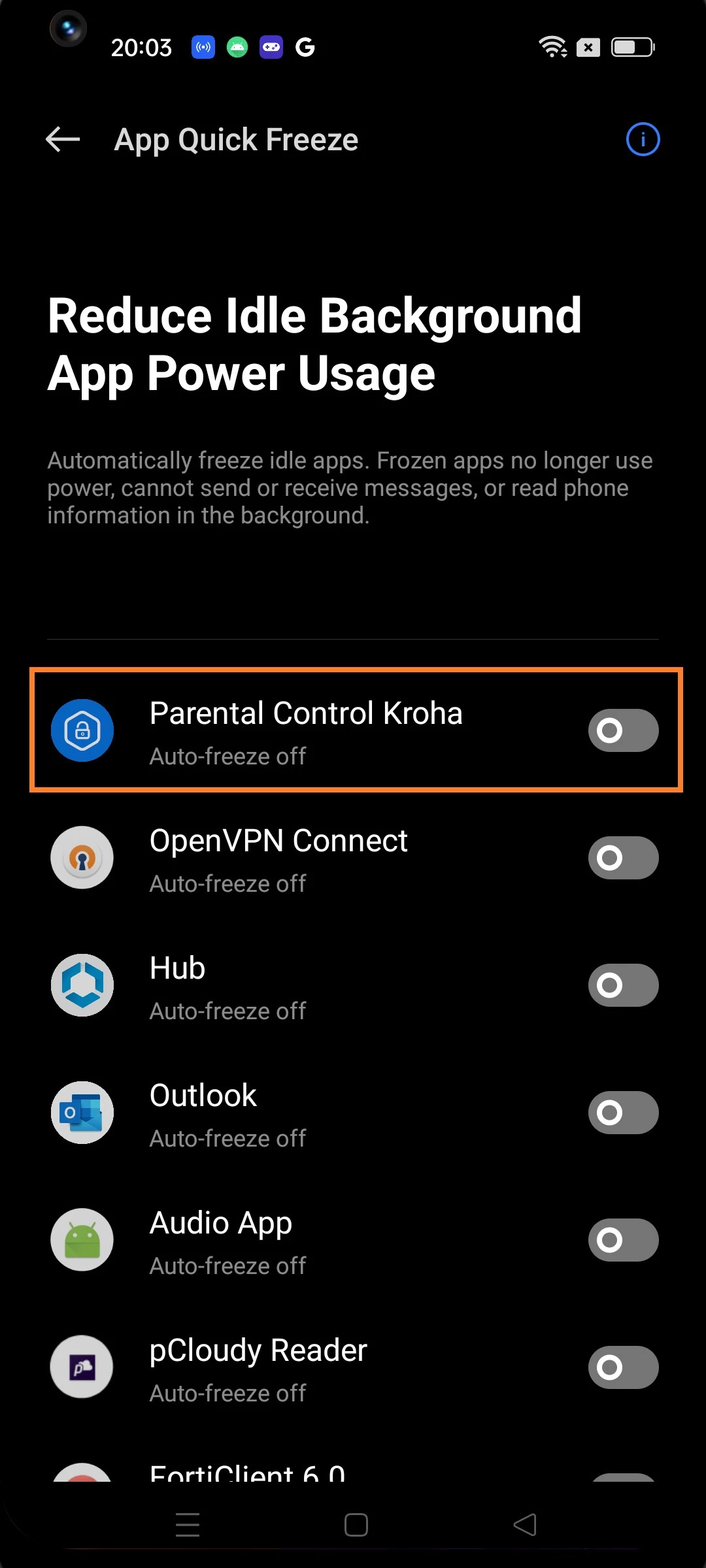This screenshot has width=706, height=1568.
Task: Switch on auto-freeze for Outlook
Action: [x=622, y=1113]
